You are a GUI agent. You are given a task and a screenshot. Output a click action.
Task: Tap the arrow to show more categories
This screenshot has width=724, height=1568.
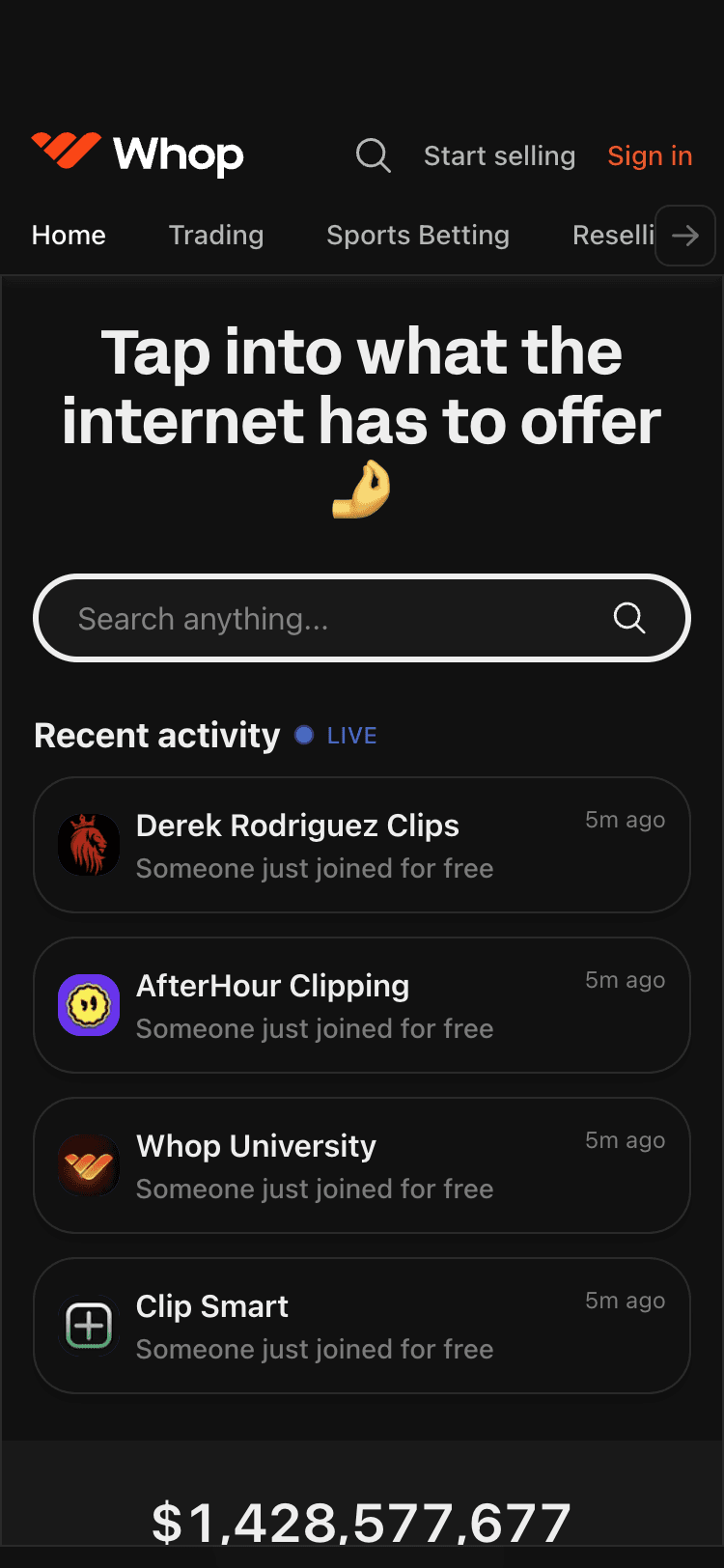[x=685, y=235]
